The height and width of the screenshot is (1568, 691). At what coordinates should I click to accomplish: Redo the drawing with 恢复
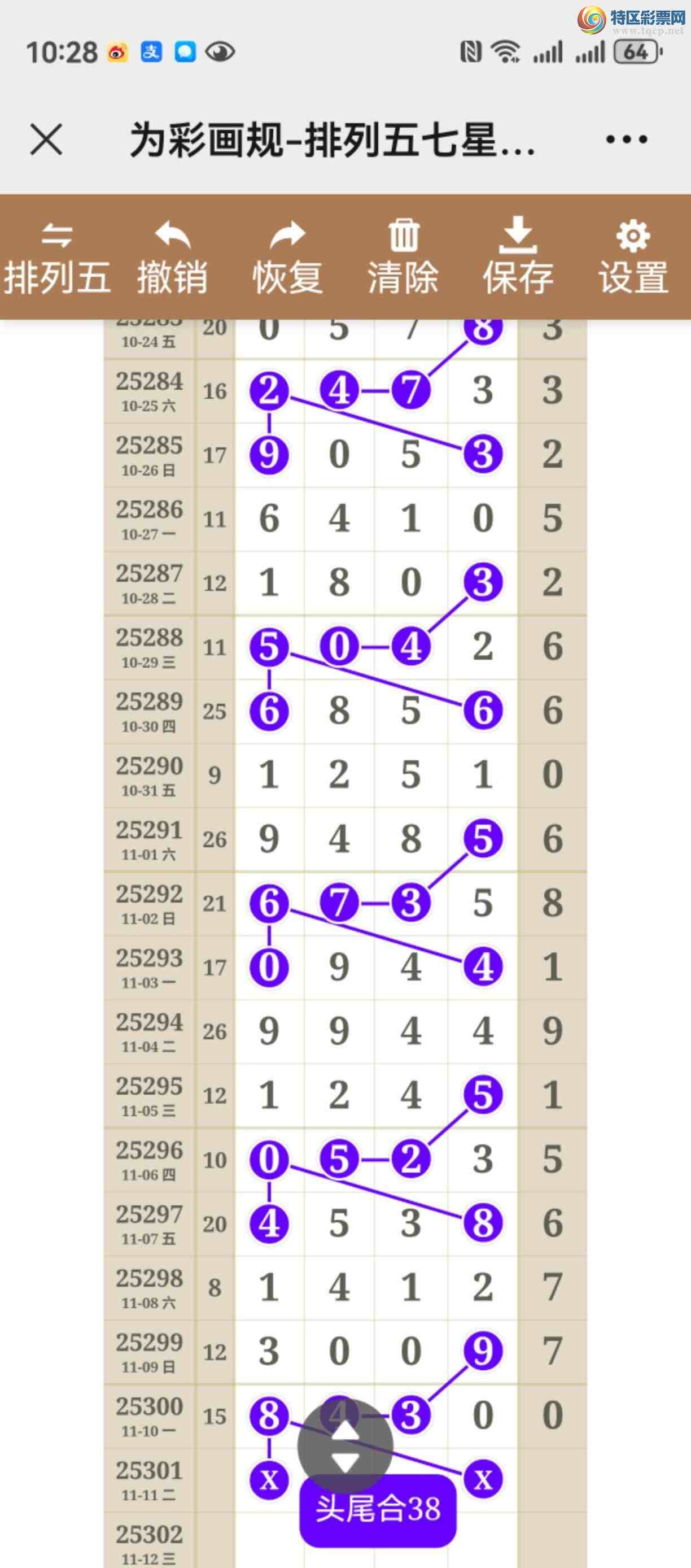click(x=287, y=258)
